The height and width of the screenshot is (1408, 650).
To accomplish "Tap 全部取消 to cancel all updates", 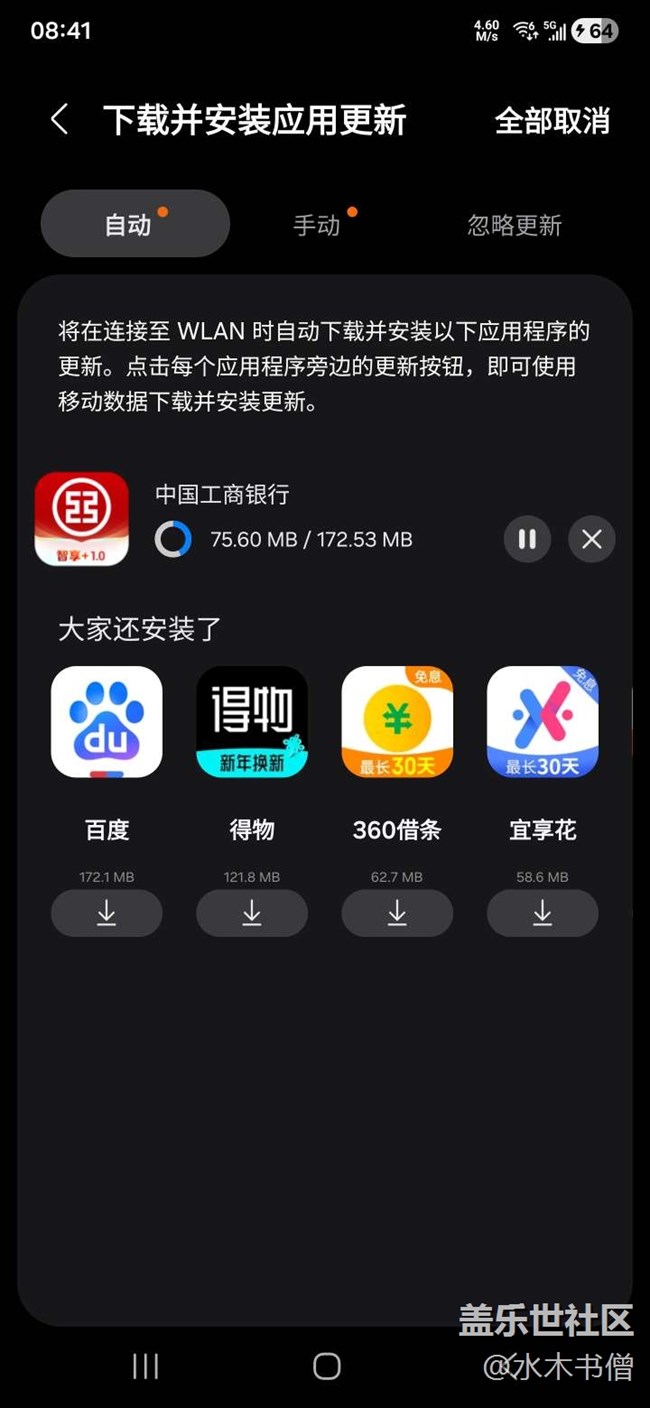I will click(552, 121).
